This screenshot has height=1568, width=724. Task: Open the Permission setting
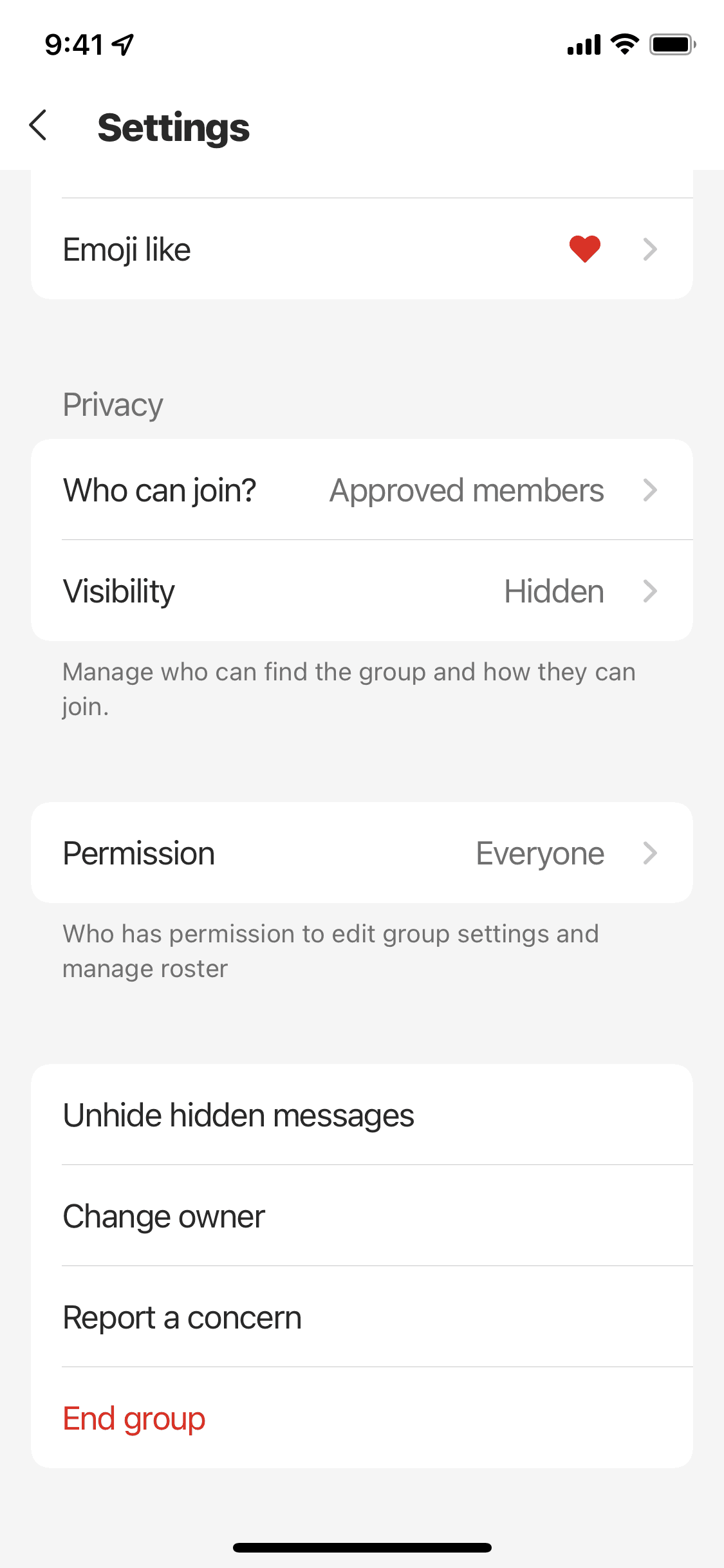tap(360, 854)
